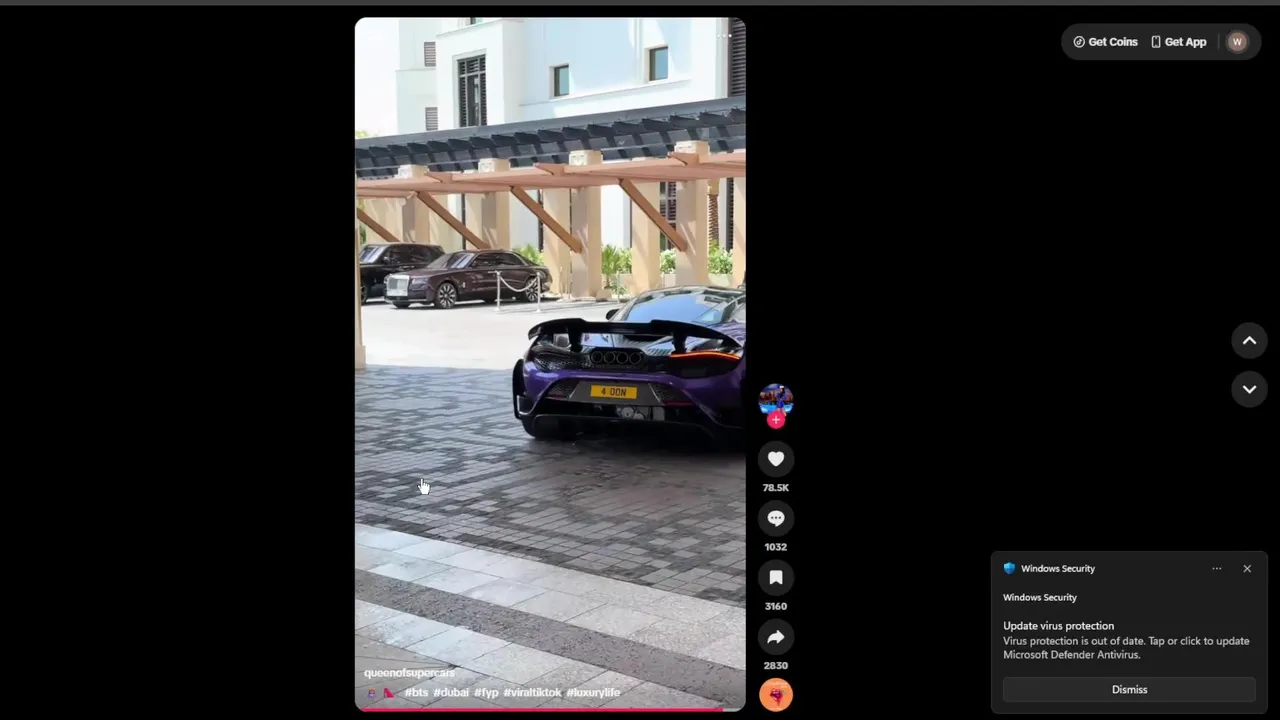Open the video's sound disc
The width and height of the screenshot is (1280, 720).
775,694
